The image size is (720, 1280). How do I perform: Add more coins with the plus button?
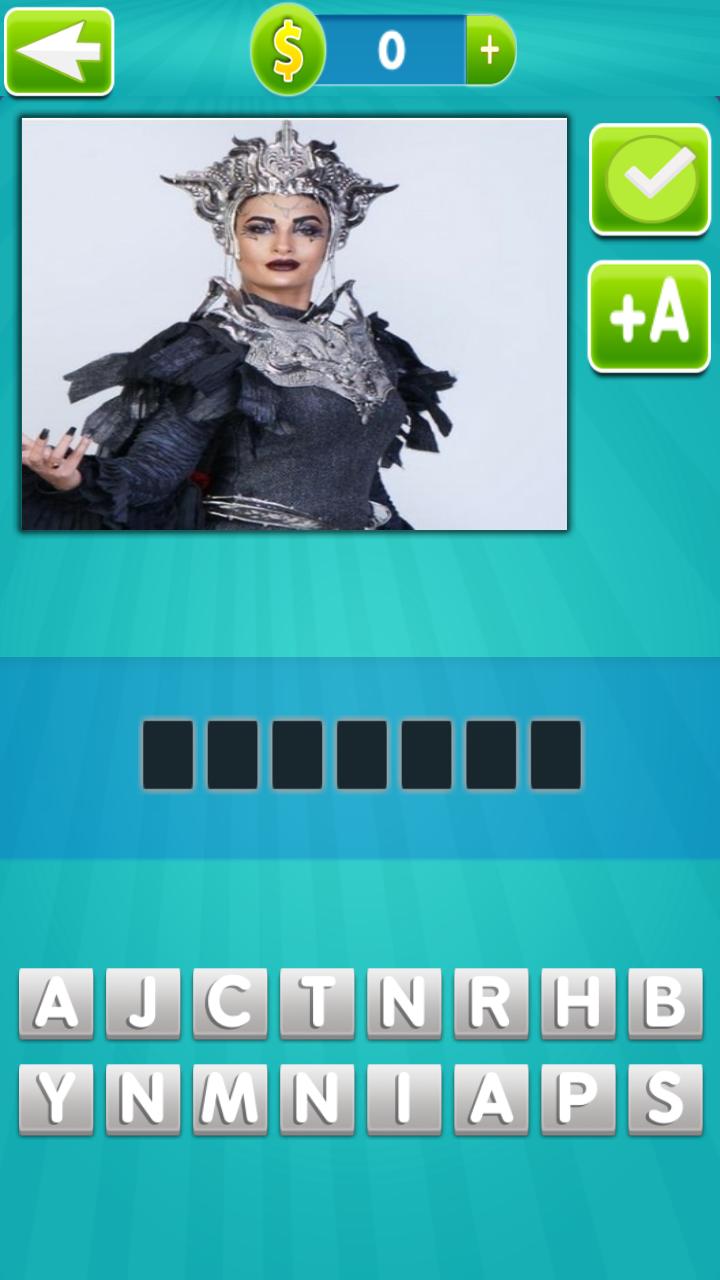pos(490,50)
